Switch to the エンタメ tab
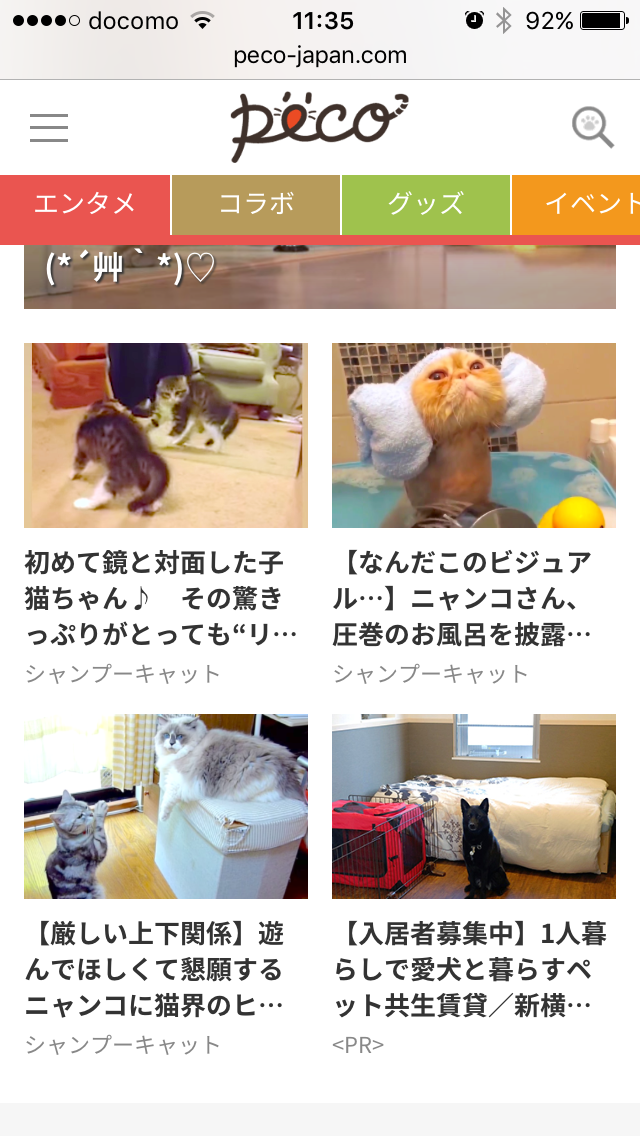 click(x=85, y=204)
